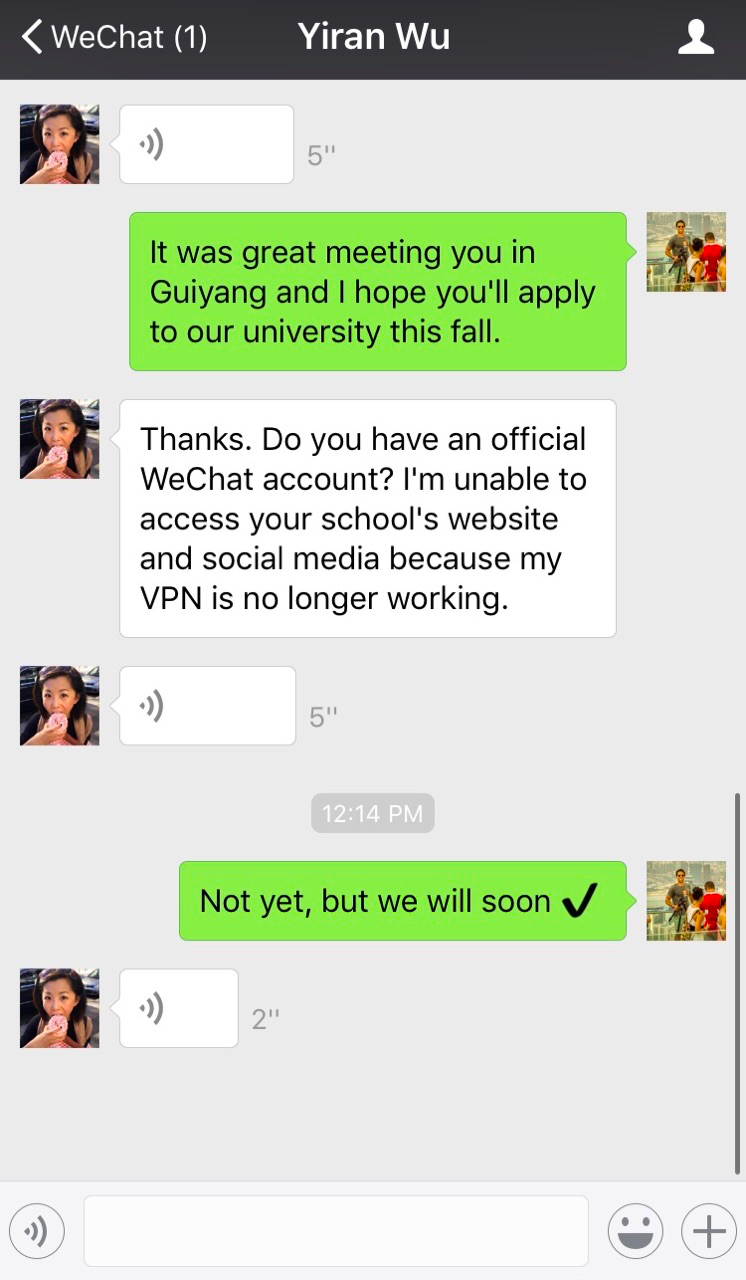
Task: Tap the message text field
Action: pos(335,1231)
